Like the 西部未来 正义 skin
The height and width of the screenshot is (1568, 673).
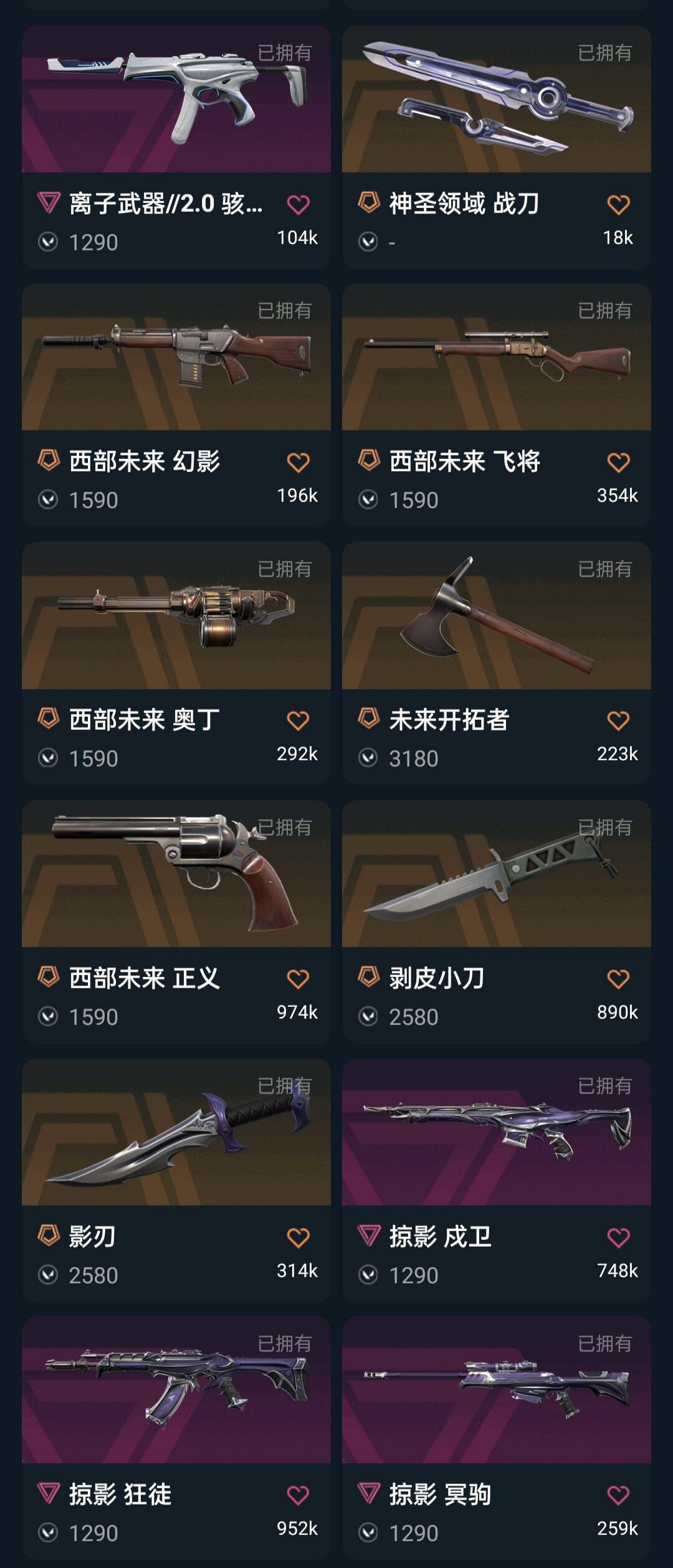(298, 980)
